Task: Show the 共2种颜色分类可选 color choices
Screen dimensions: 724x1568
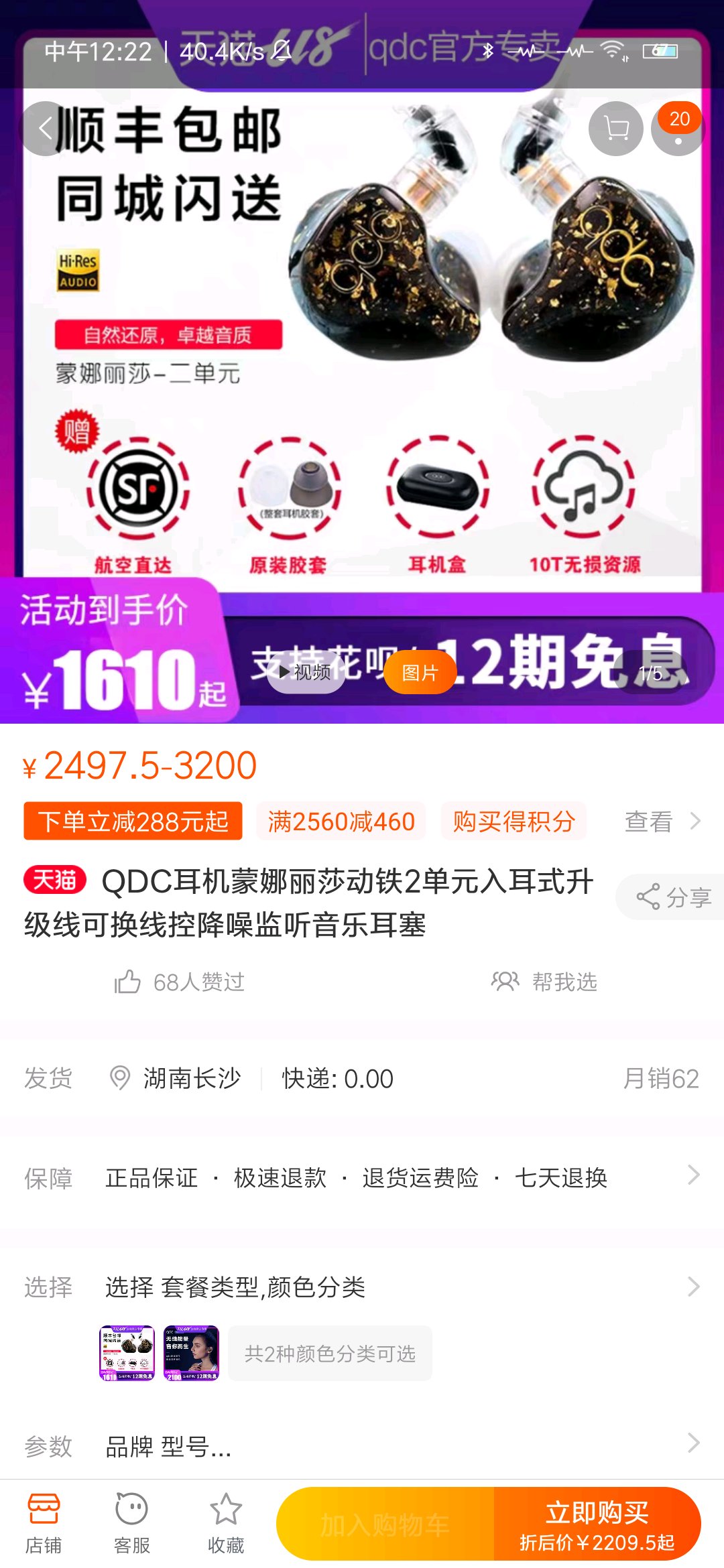Action: (x=330, y=1354)
